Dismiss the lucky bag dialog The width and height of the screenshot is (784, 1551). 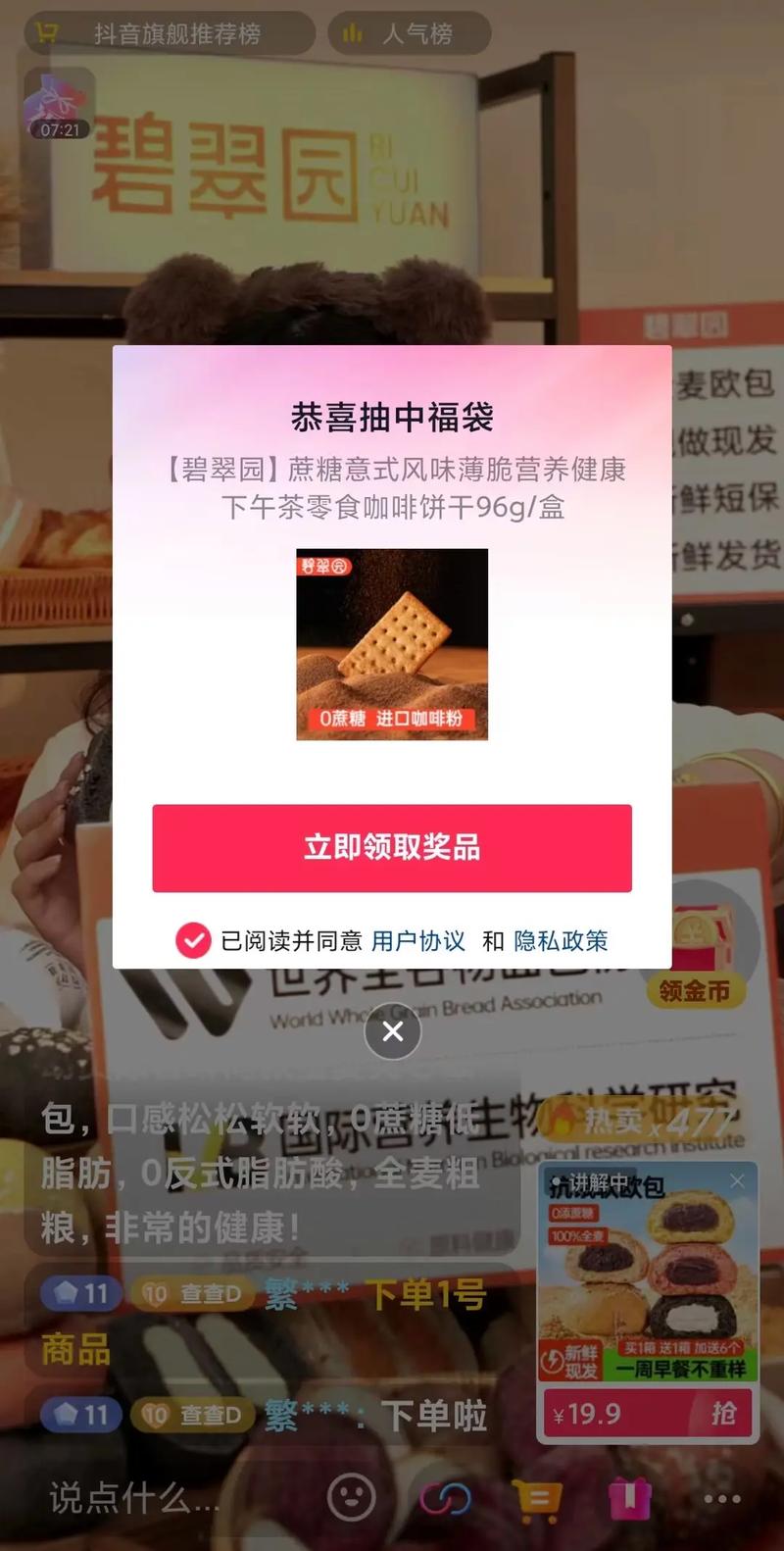tap(393, 1031)
